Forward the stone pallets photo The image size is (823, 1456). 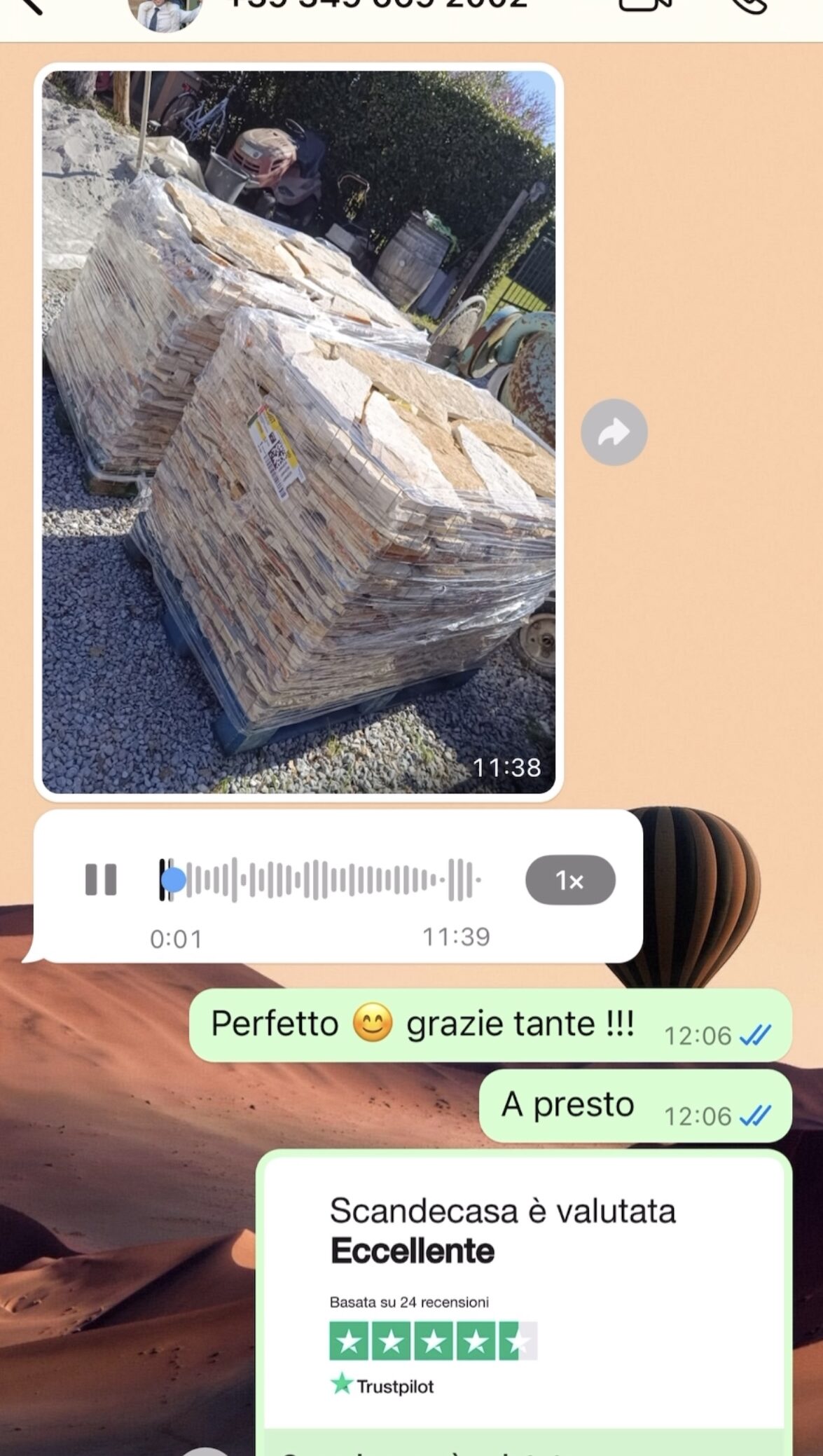click(614, 432)
